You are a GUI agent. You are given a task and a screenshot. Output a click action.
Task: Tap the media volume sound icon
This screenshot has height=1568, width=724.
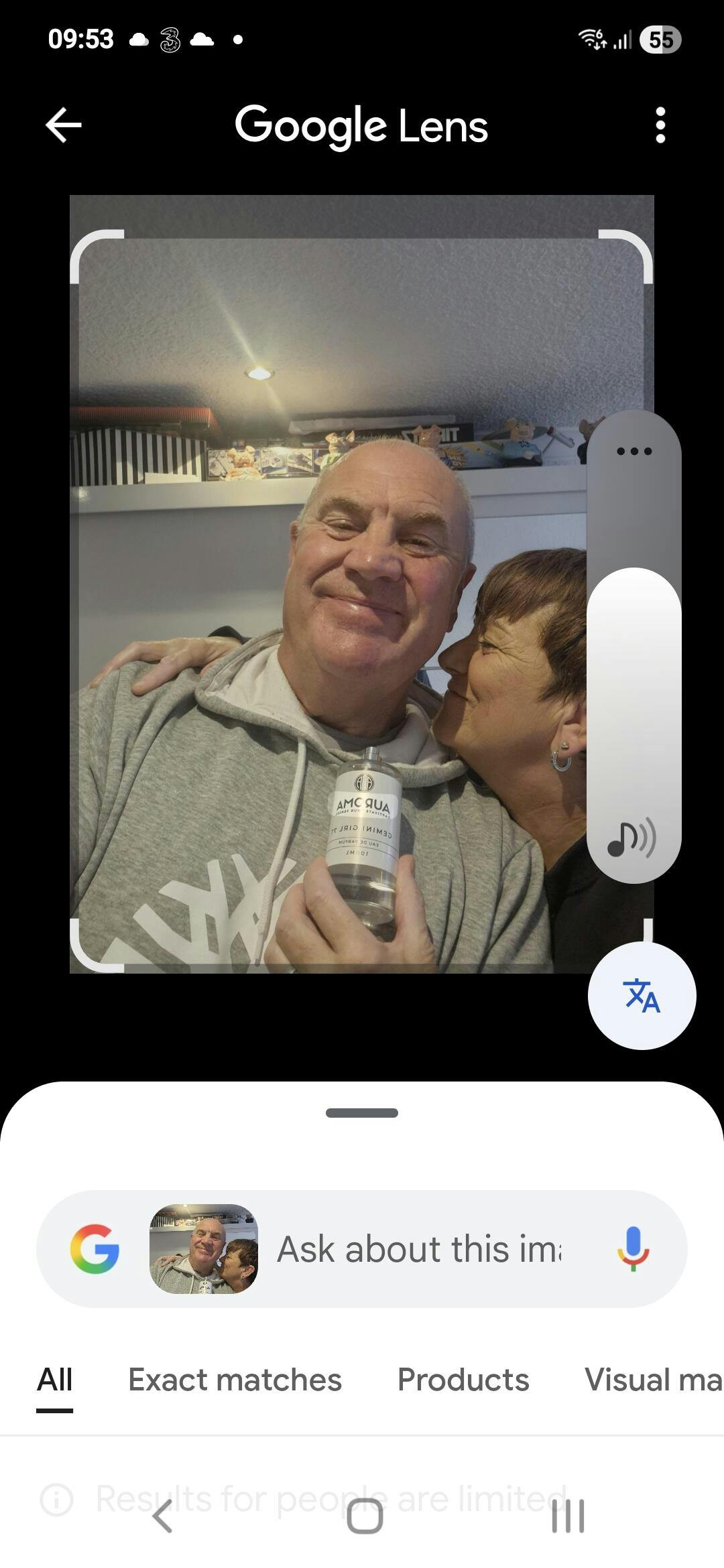tap(631, 839)
